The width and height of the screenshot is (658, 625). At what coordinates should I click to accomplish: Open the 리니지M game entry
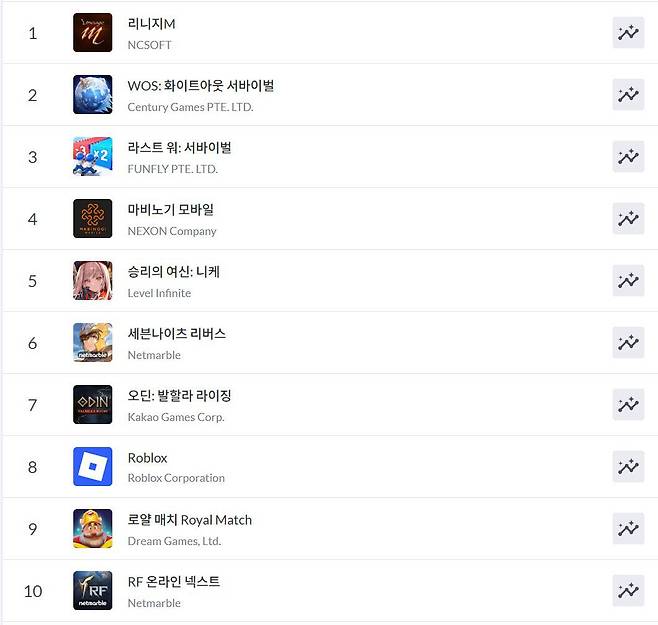click(x=152, y=24)
